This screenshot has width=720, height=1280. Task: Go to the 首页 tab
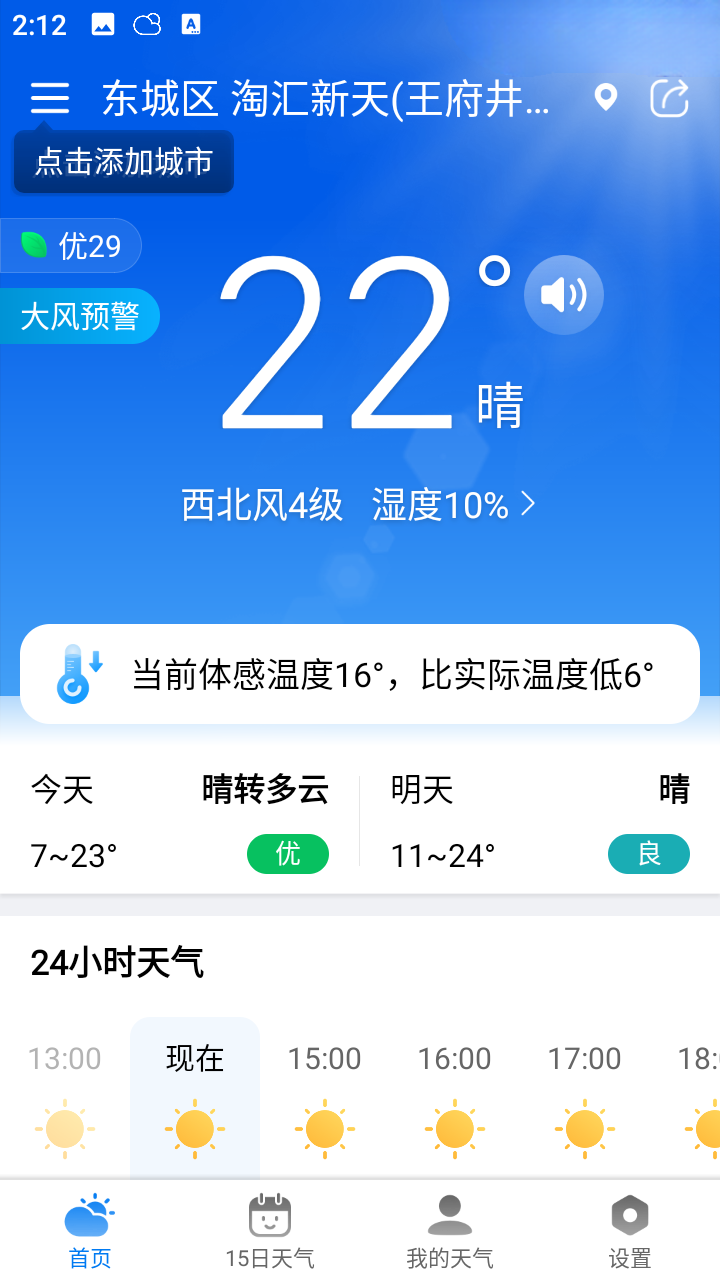(x=90, y=1231)
